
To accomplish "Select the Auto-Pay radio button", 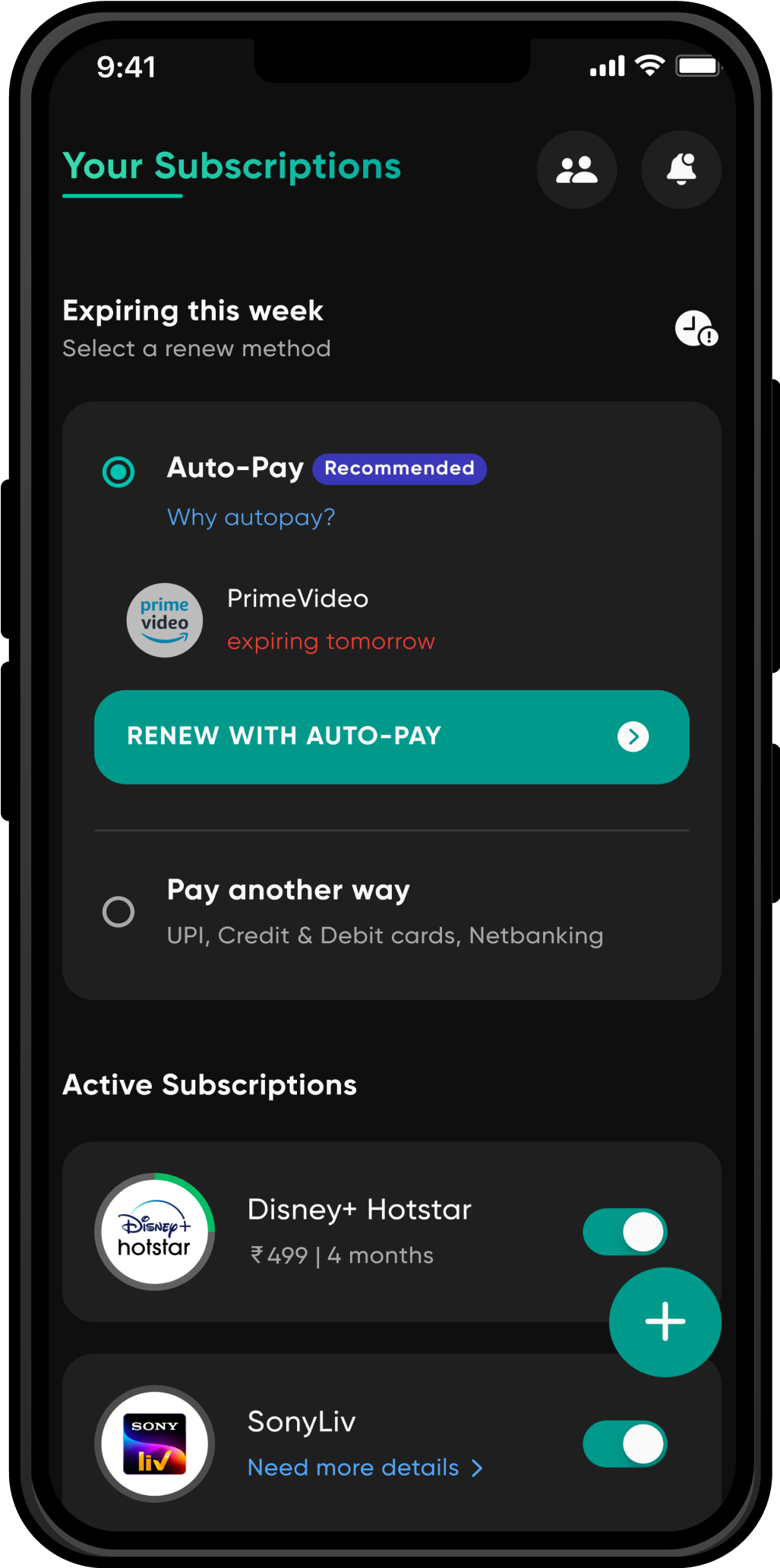I will click(118, 472).
